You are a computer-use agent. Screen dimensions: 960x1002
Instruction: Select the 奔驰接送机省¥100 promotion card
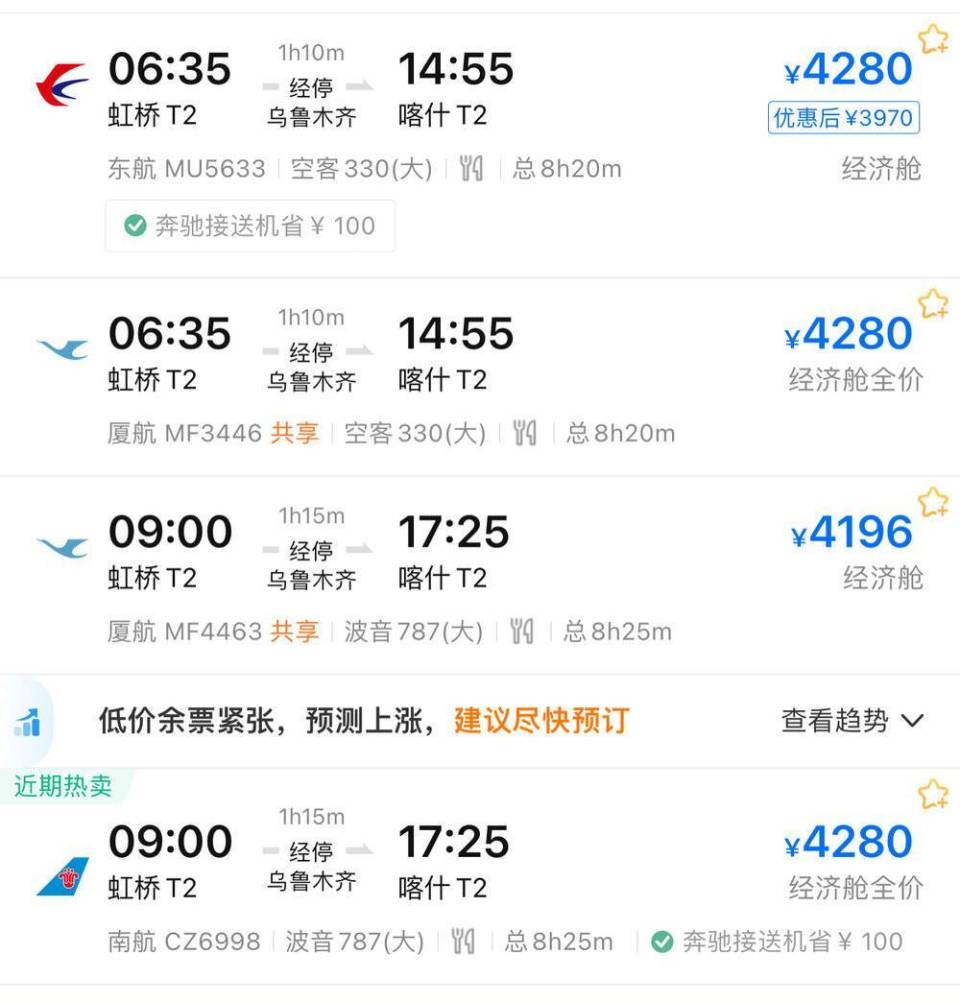click(x=250, y=225)
